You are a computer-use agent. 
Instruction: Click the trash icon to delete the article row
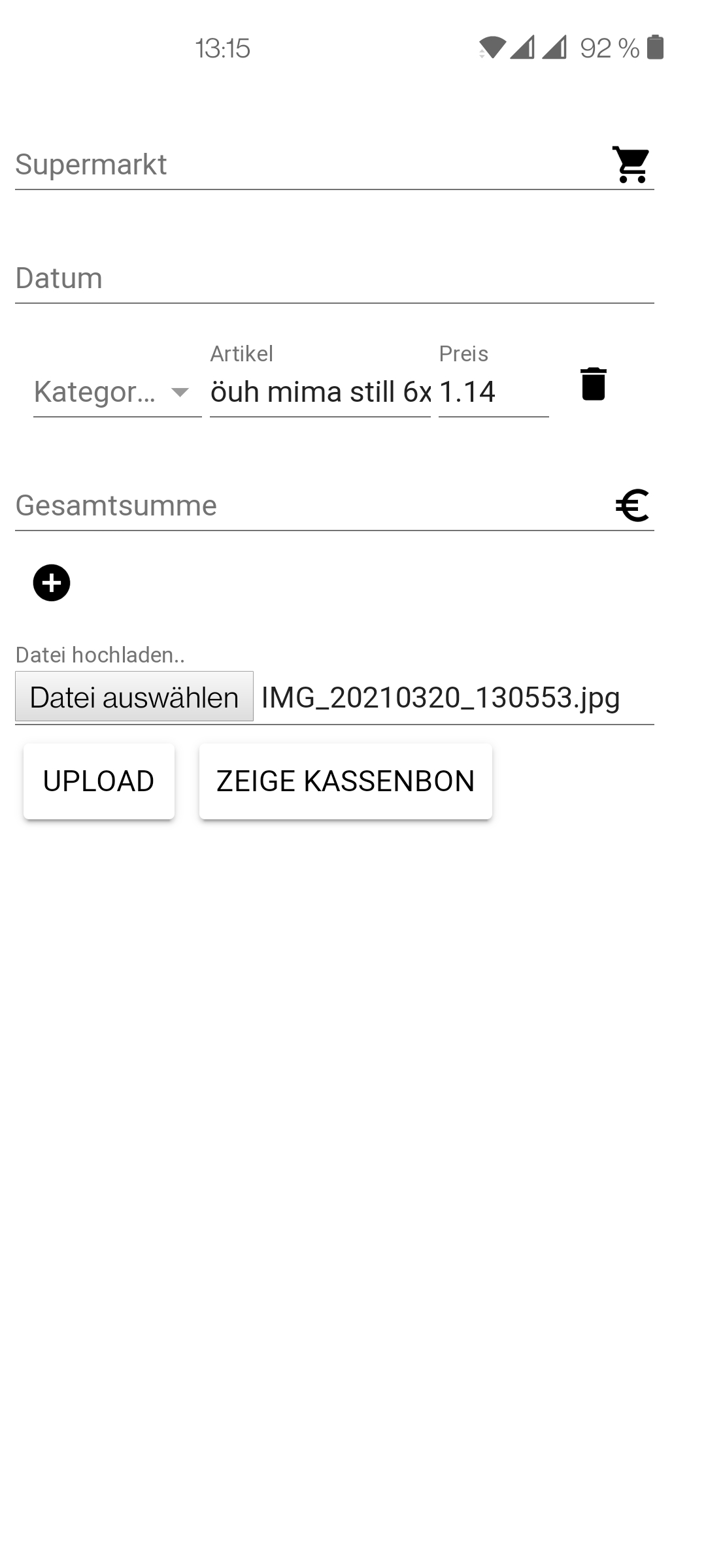tap(594, 385)
